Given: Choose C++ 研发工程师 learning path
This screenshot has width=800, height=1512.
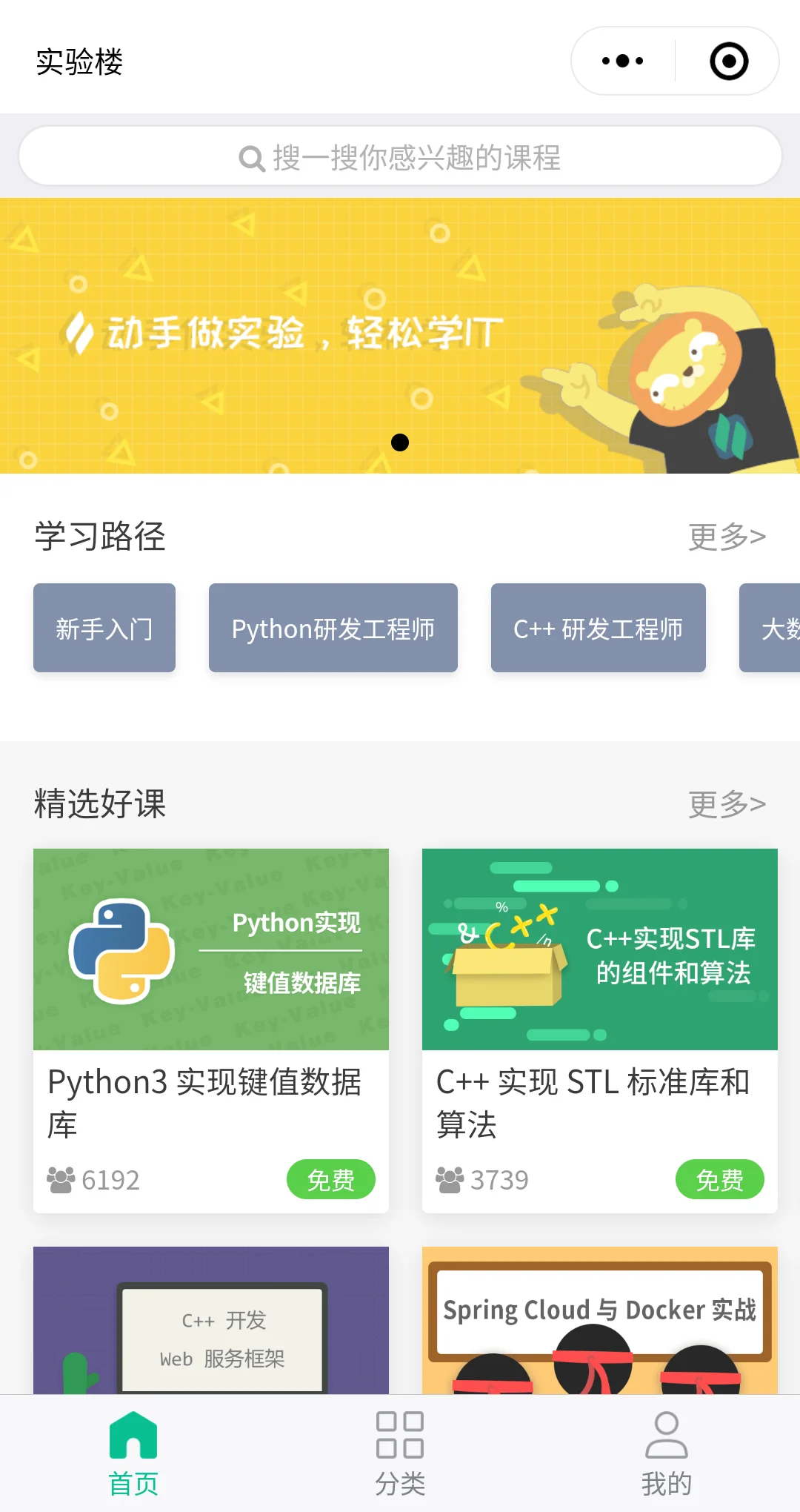Looking at the screenshot, I should (x=599, y=628).
